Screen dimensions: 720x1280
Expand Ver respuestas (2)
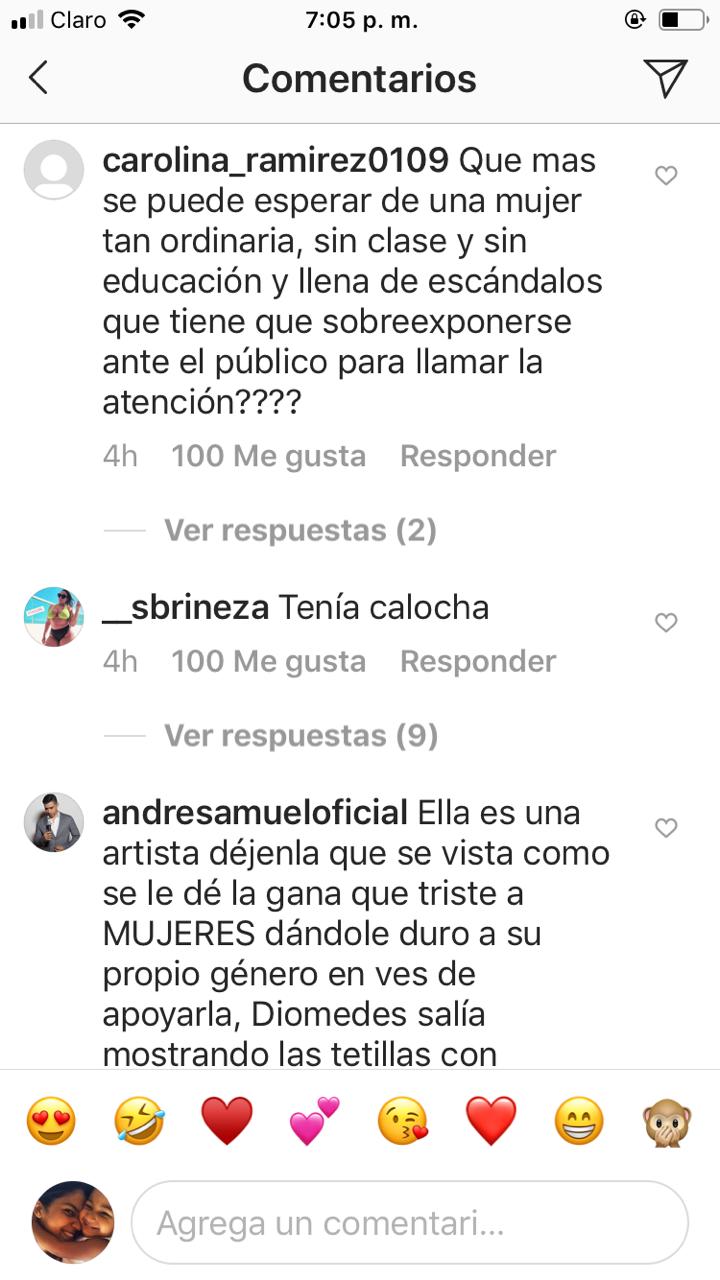(300, 530)
